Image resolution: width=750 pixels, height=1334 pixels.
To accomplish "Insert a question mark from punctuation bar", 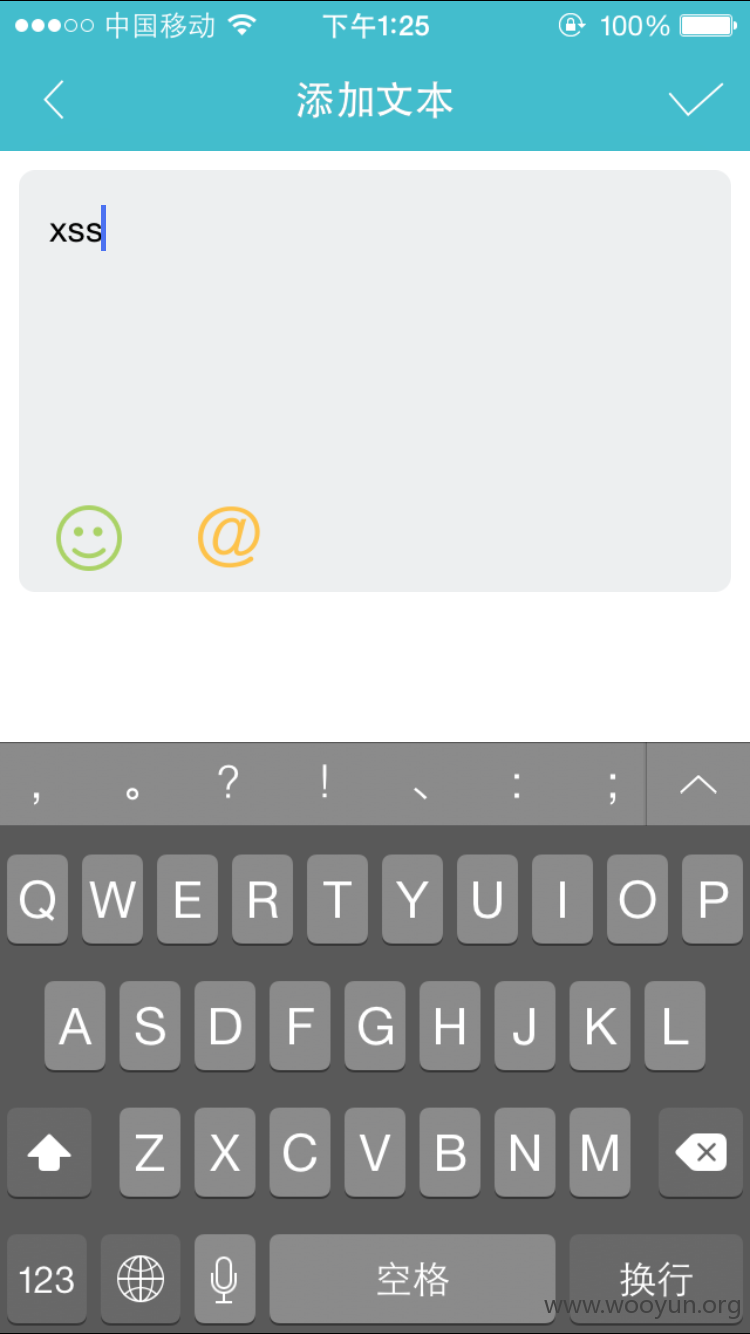I will tap(229, 783).
